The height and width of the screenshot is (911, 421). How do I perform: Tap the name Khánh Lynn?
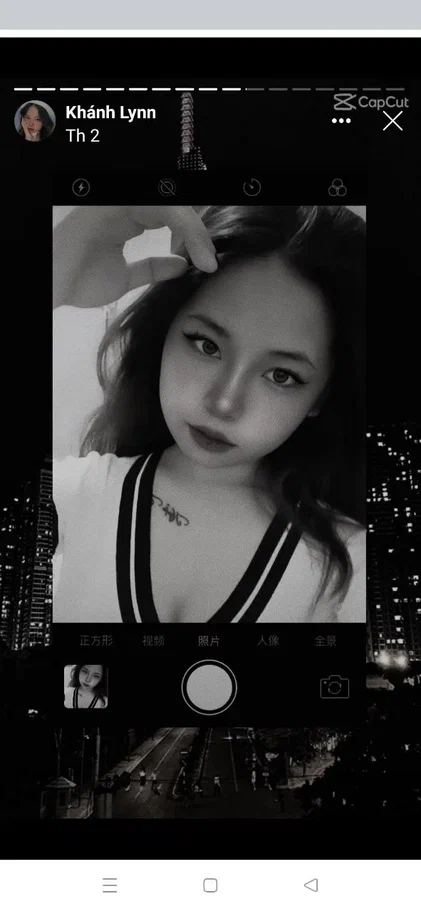tap(110, 112)
